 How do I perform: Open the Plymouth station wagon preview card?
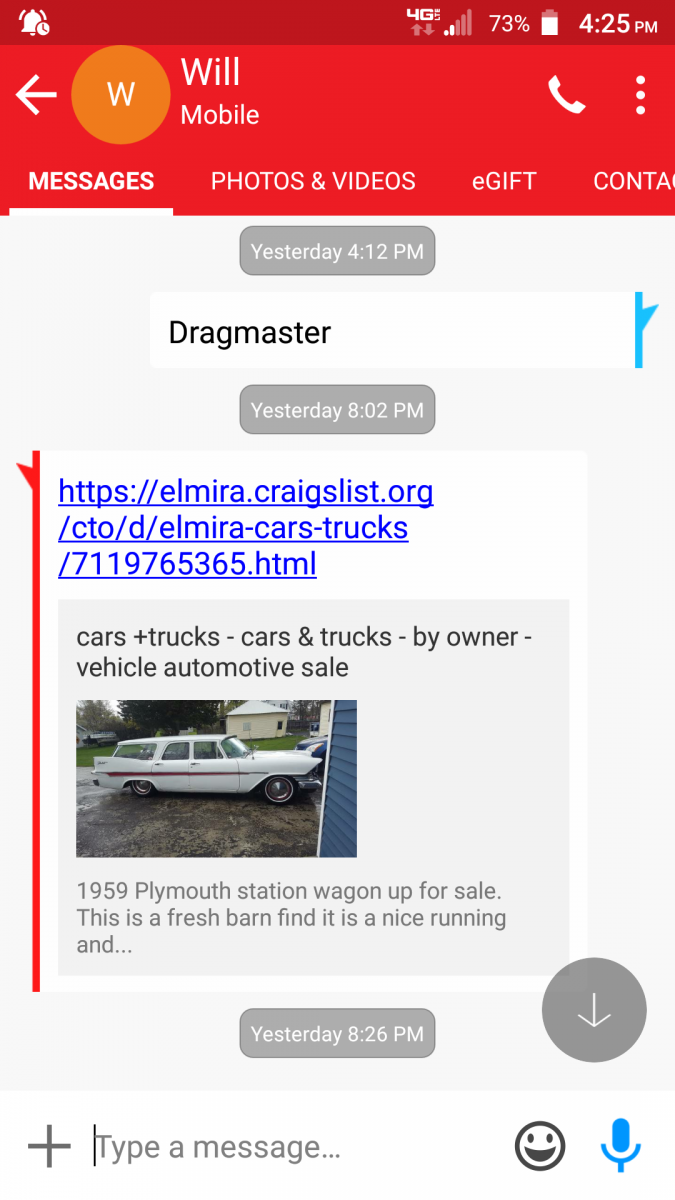coord(313,787)
